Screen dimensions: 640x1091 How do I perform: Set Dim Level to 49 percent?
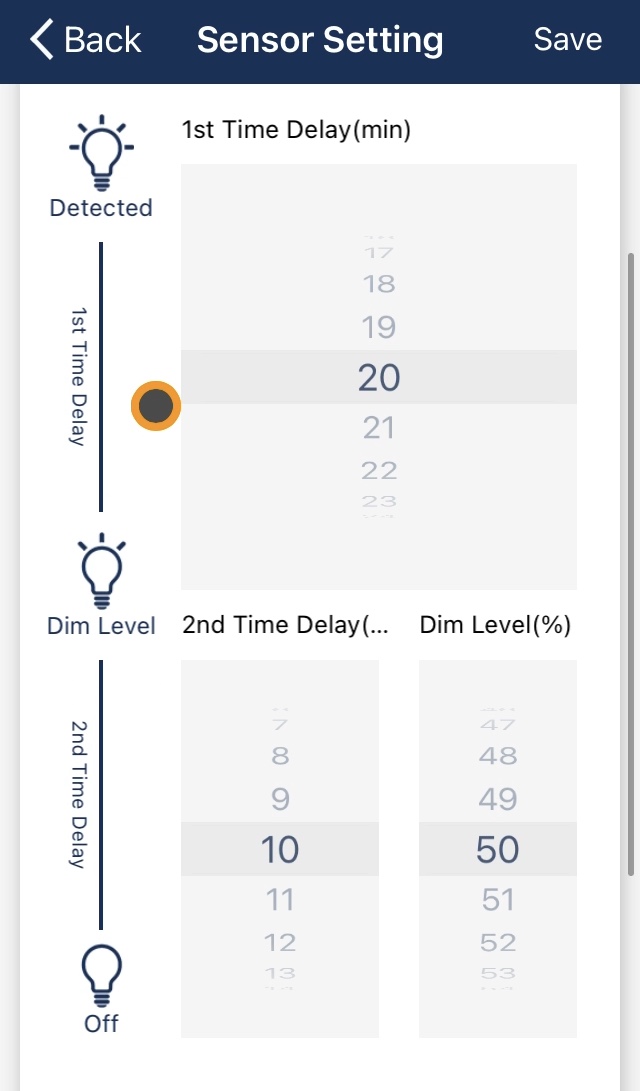(497, 799)
